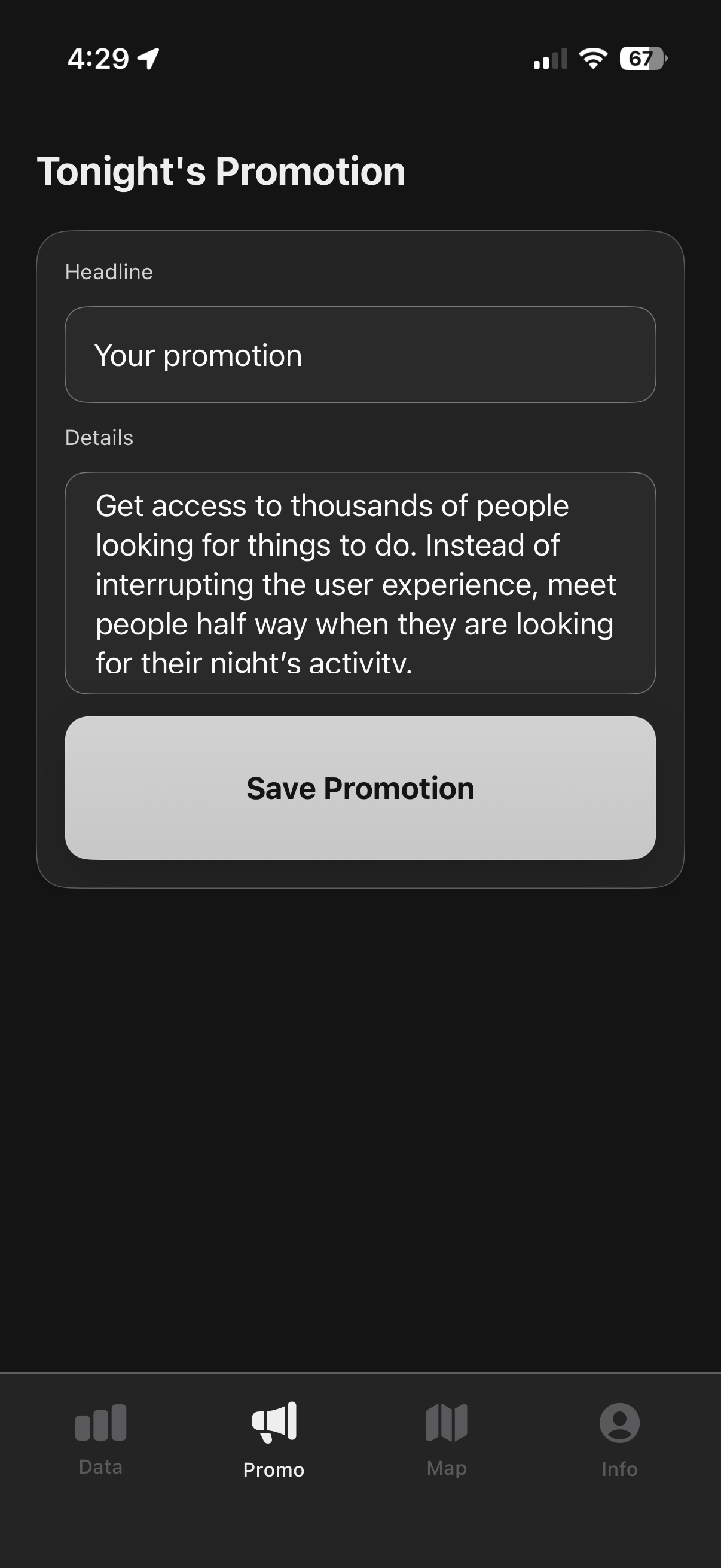Save the promotion

360,788
